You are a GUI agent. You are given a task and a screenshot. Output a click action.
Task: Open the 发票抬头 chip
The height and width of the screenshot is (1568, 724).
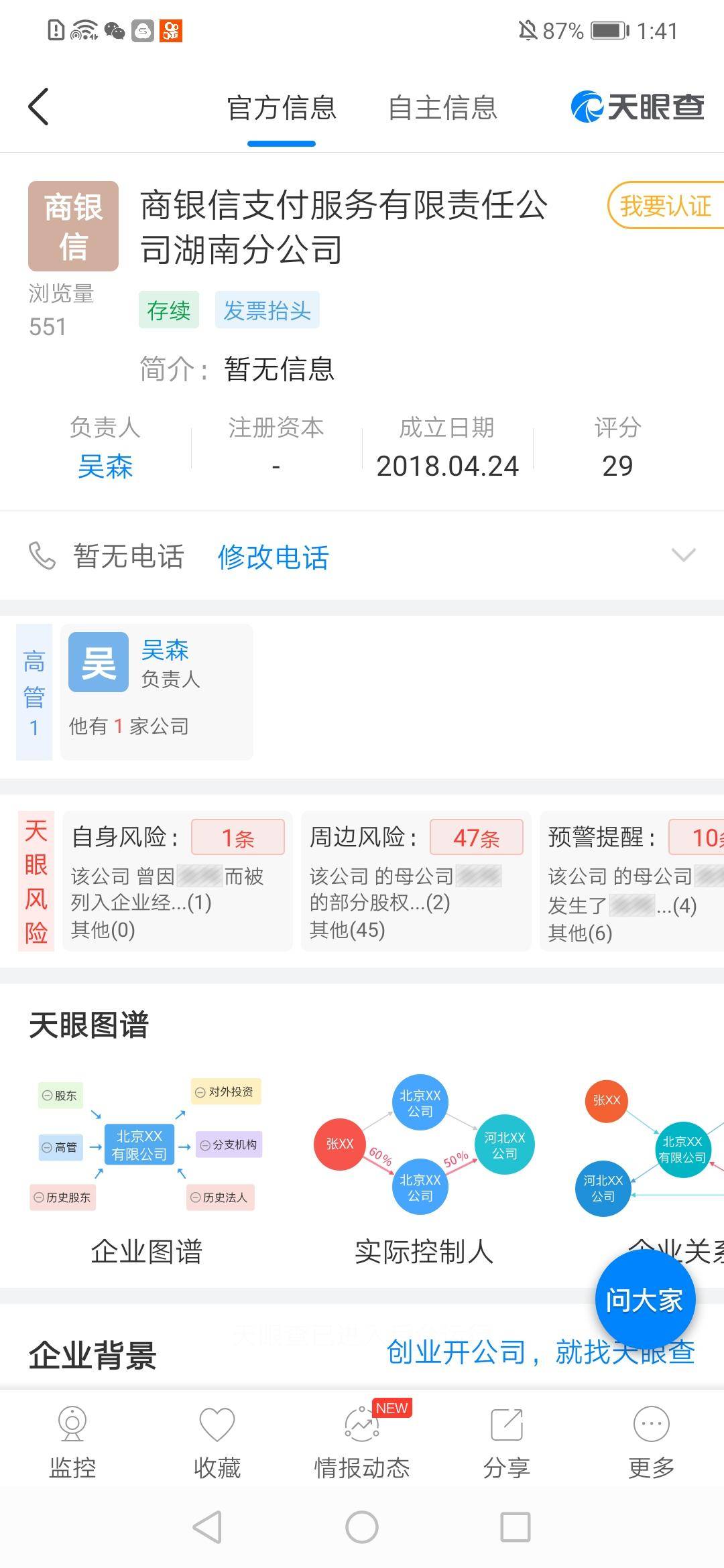coord(267,310)
